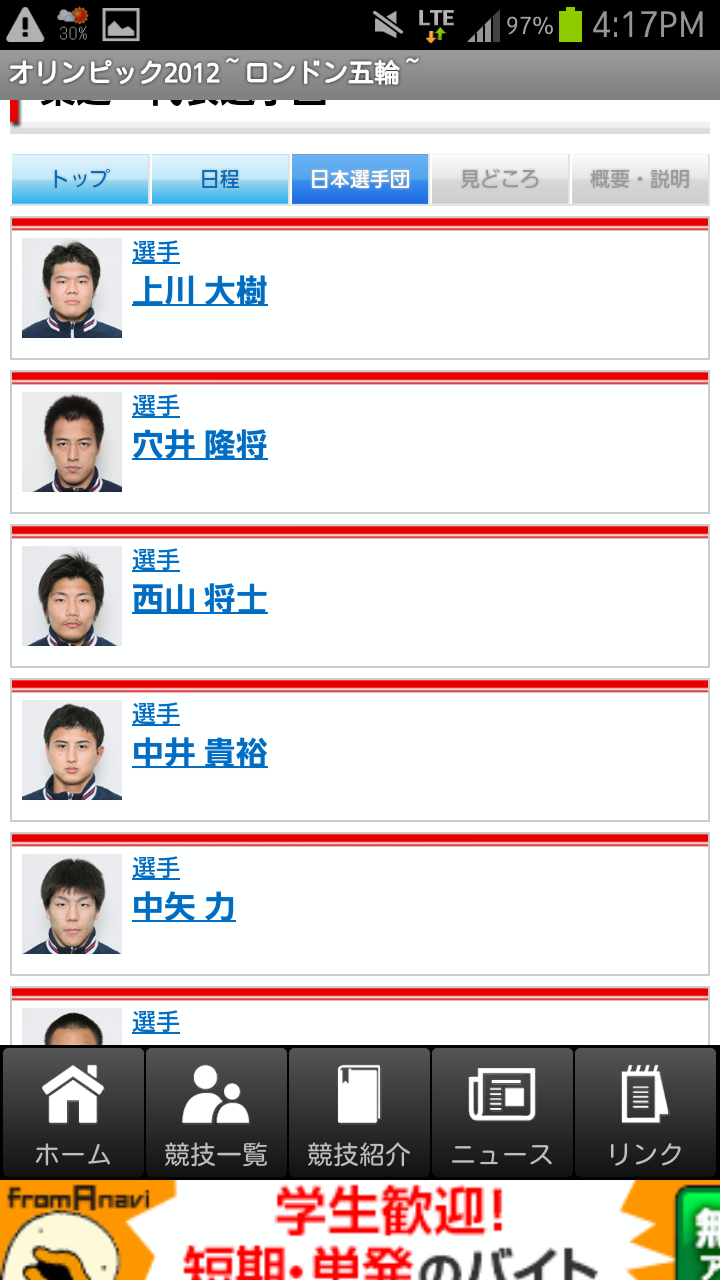Open the リンク section

tap(645, 1112)
